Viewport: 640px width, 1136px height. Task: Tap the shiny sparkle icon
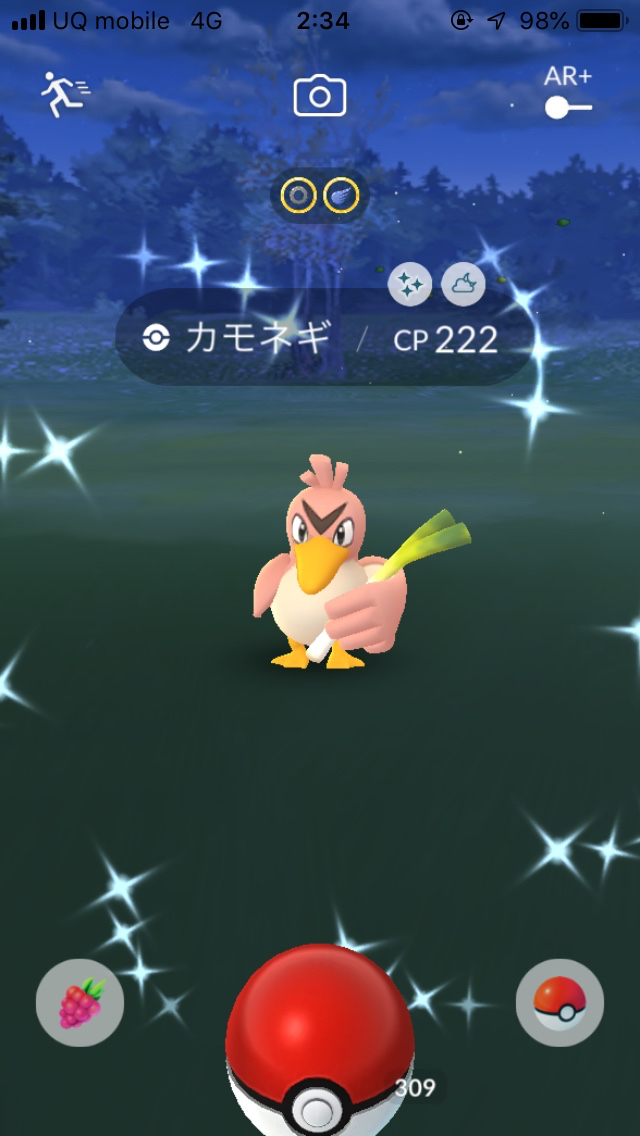[409, 285]
